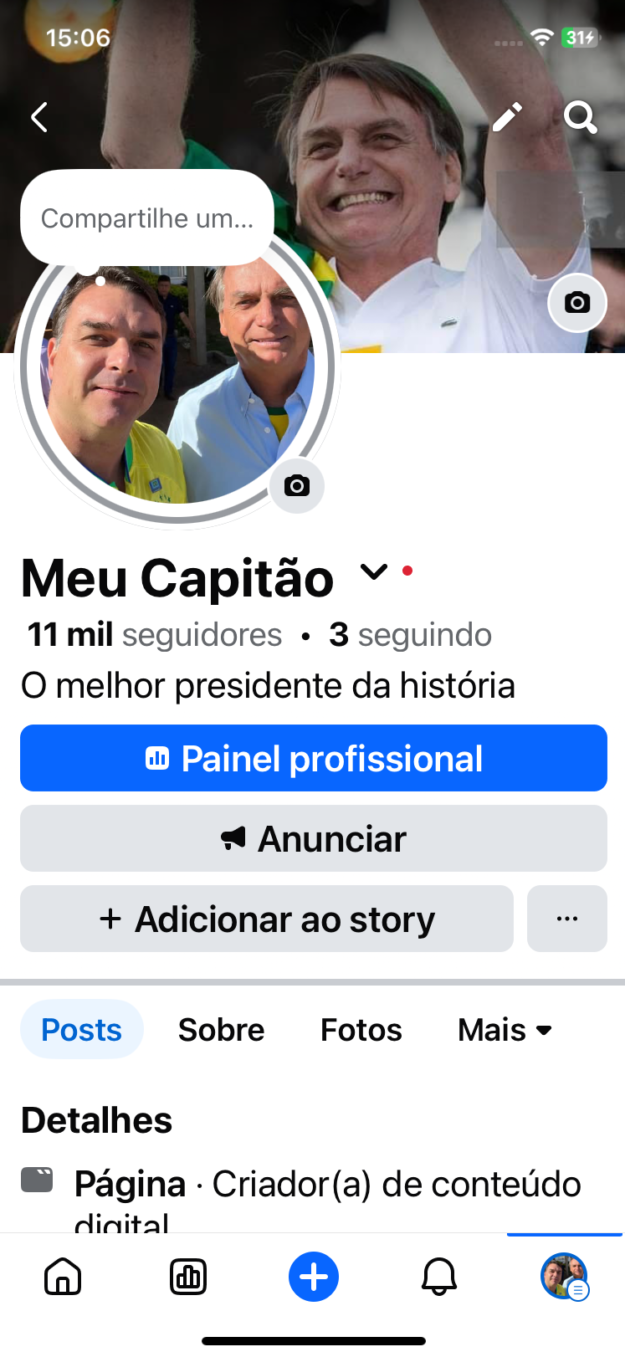Switch to the Sobre tab
The image size is (625, 1357).
point(221,1030)
